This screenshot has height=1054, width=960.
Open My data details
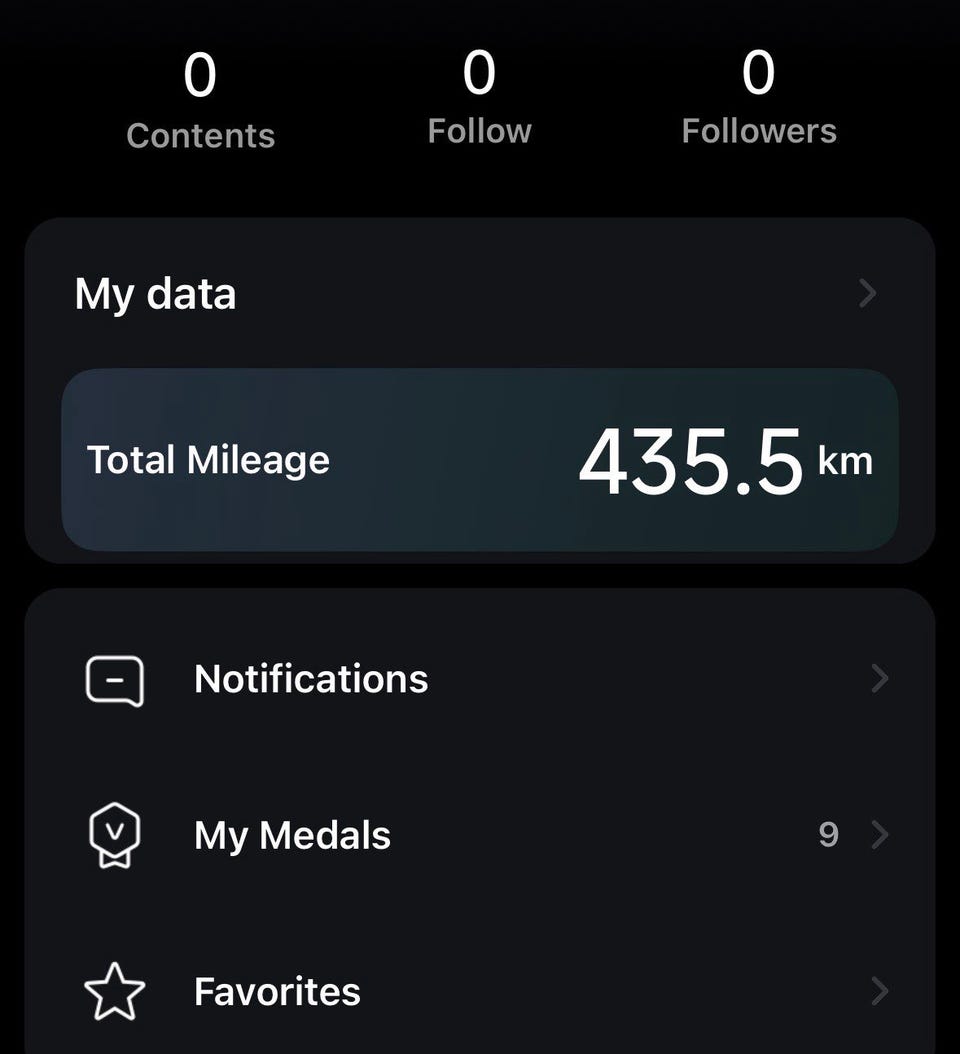(x=478, y=294)
